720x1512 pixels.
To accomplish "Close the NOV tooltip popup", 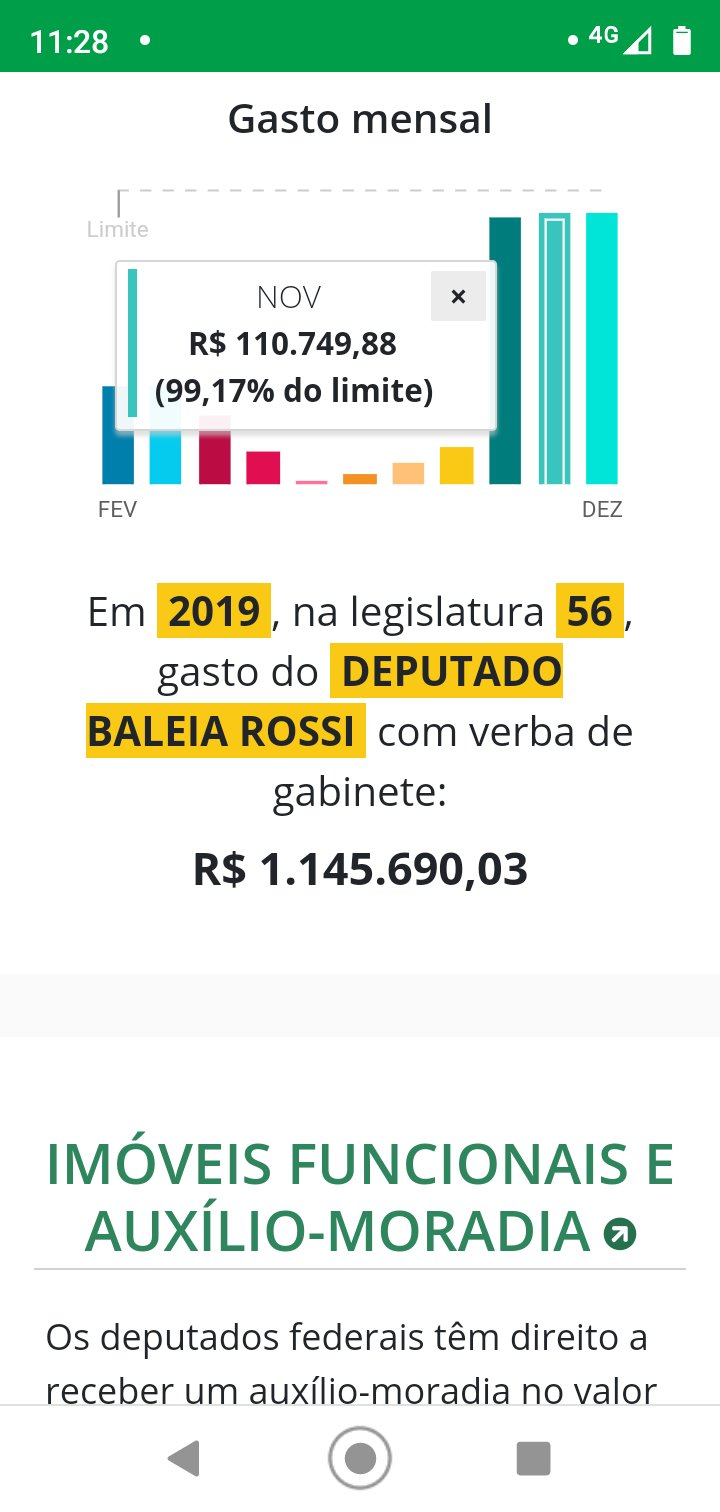I will point(458,296).
